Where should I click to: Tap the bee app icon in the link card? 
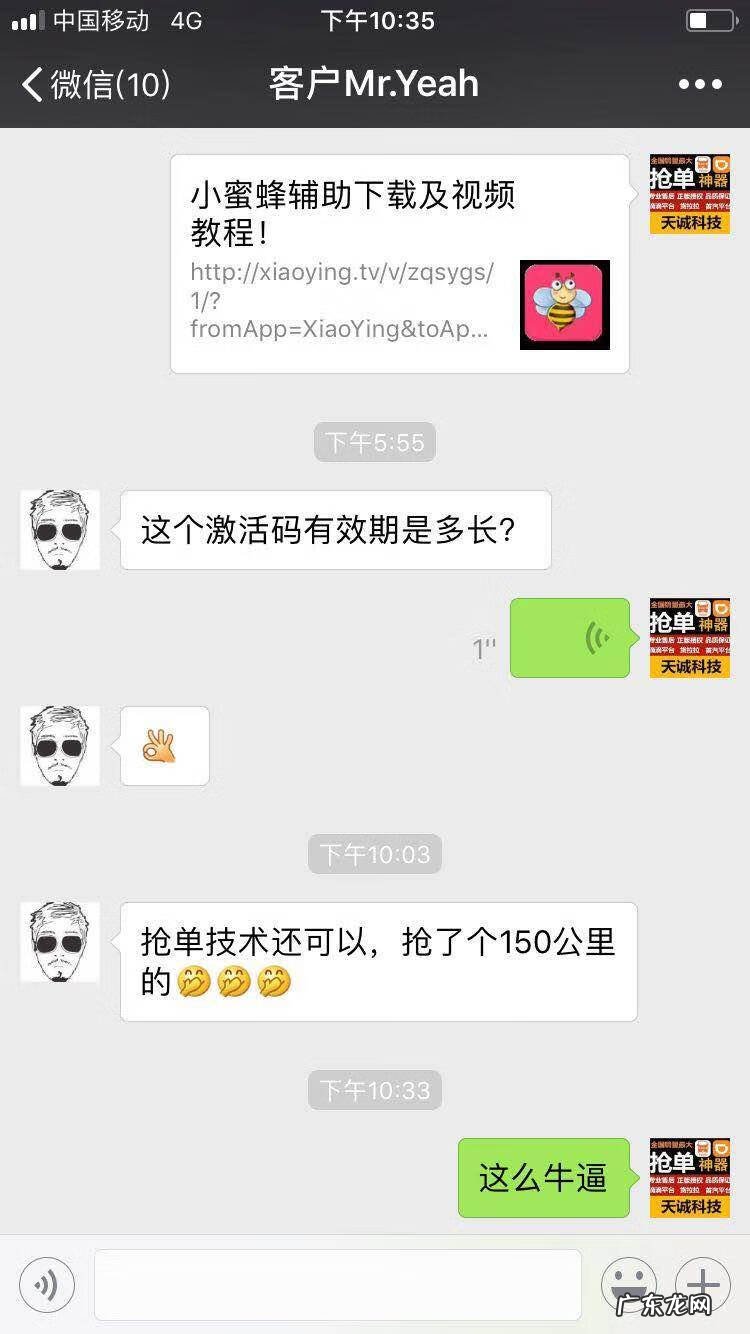pos(564,304)
